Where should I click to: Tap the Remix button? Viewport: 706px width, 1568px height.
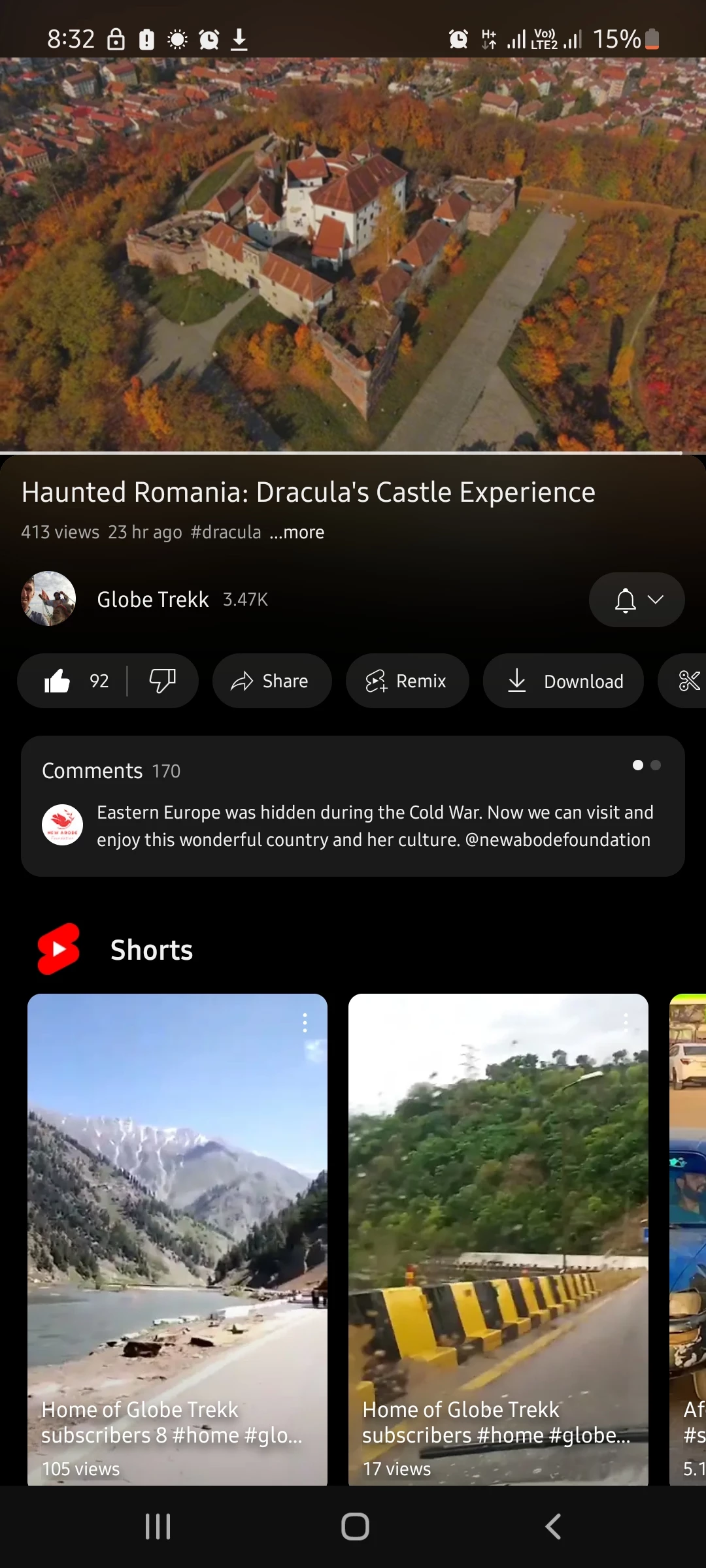click(407, 681)
